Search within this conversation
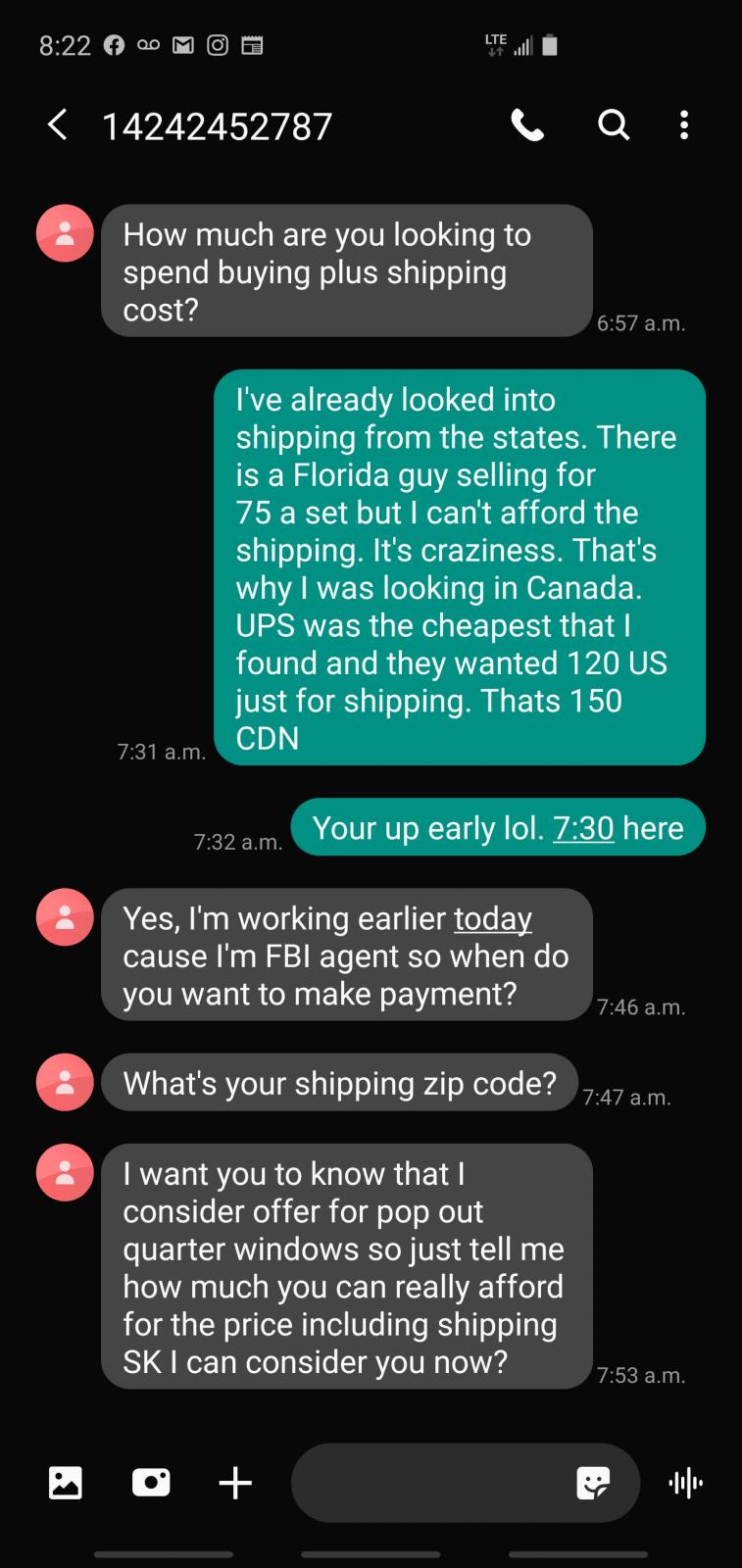Screen dimensions: 742x1568 [614, 125]
